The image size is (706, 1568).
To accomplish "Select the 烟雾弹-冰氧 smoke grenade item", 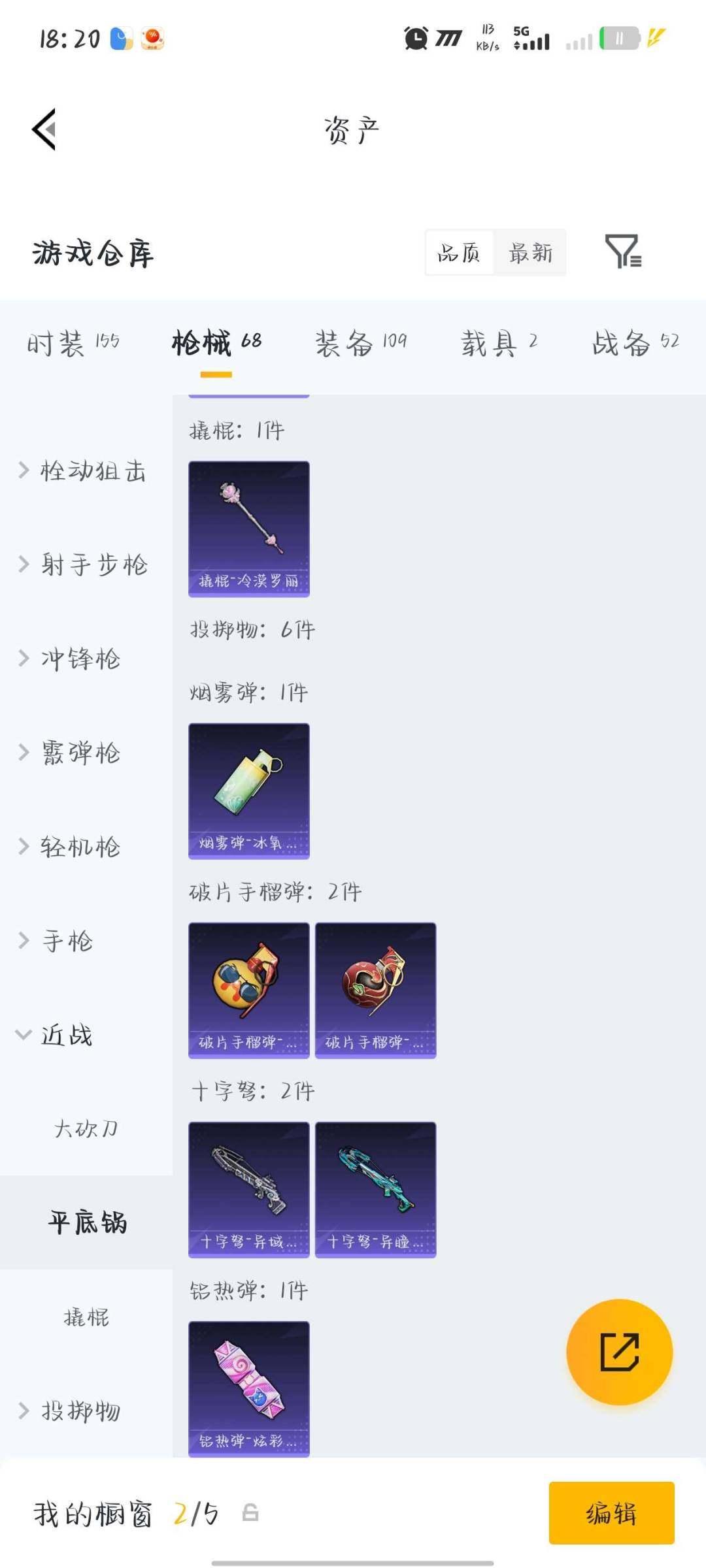I will point(248,789).
